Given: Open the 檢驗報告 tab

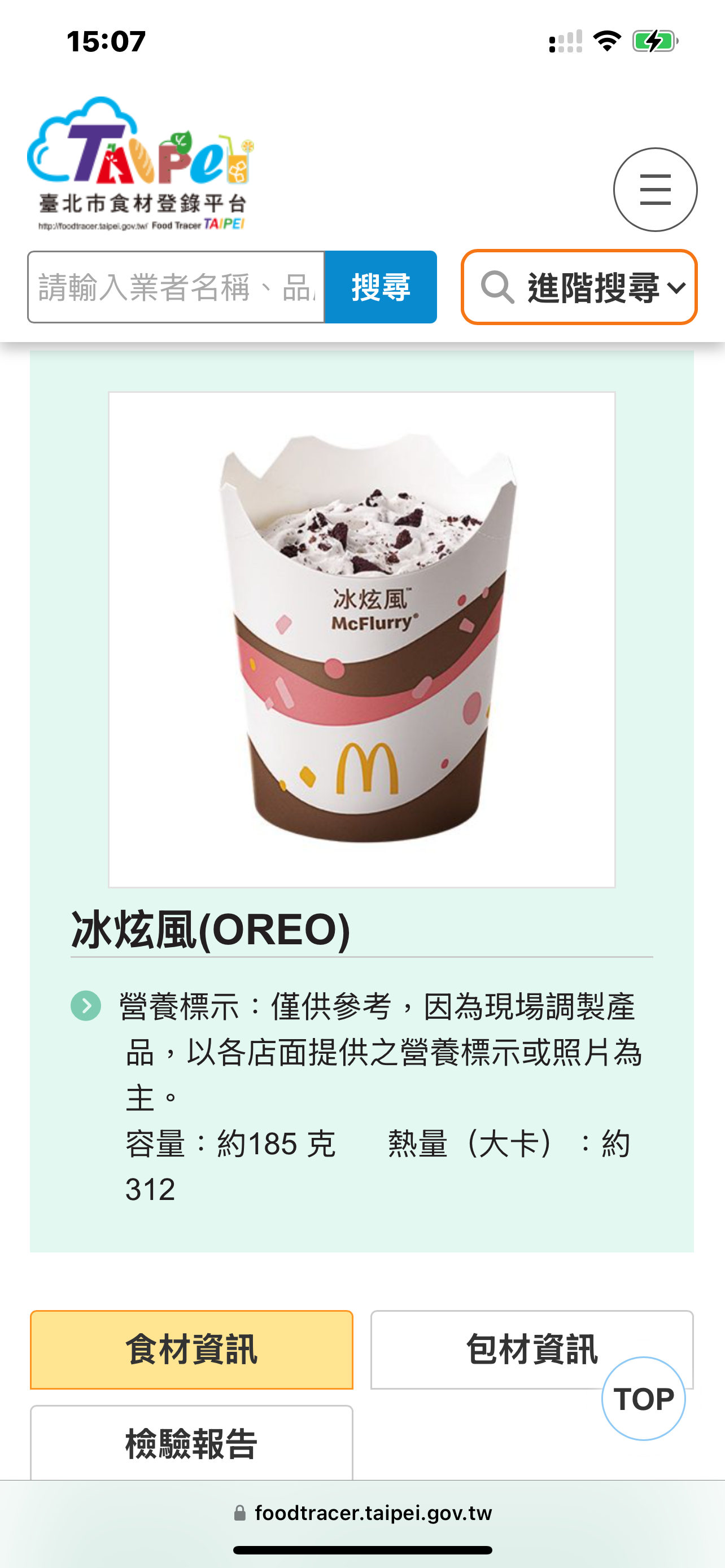Looking at the screenshot, I should coord(192,1443).
